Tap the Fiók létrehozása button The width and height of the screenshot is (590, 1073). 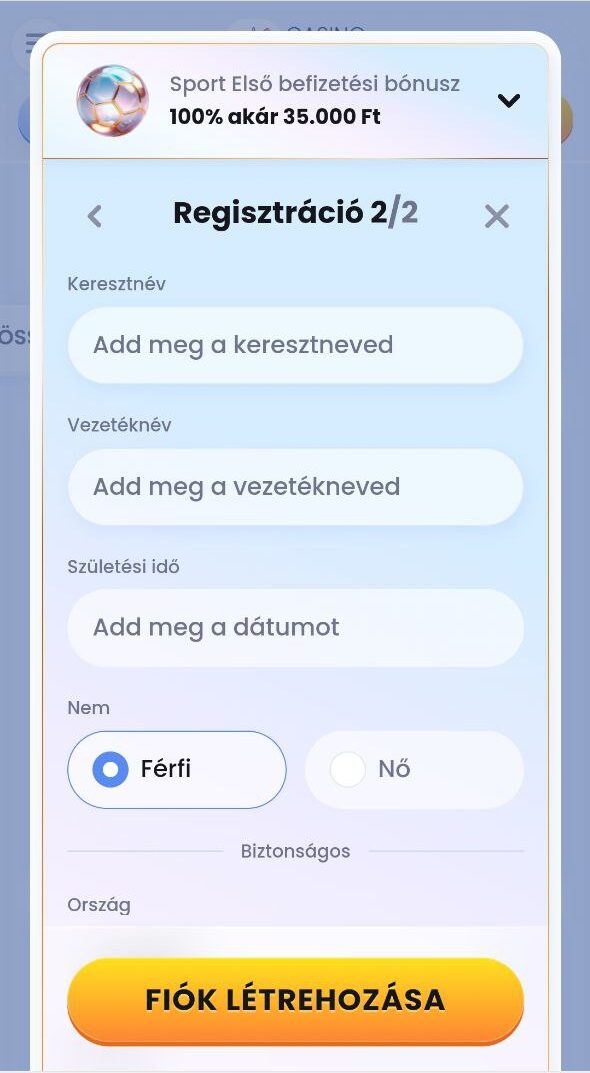(295, 1000)
